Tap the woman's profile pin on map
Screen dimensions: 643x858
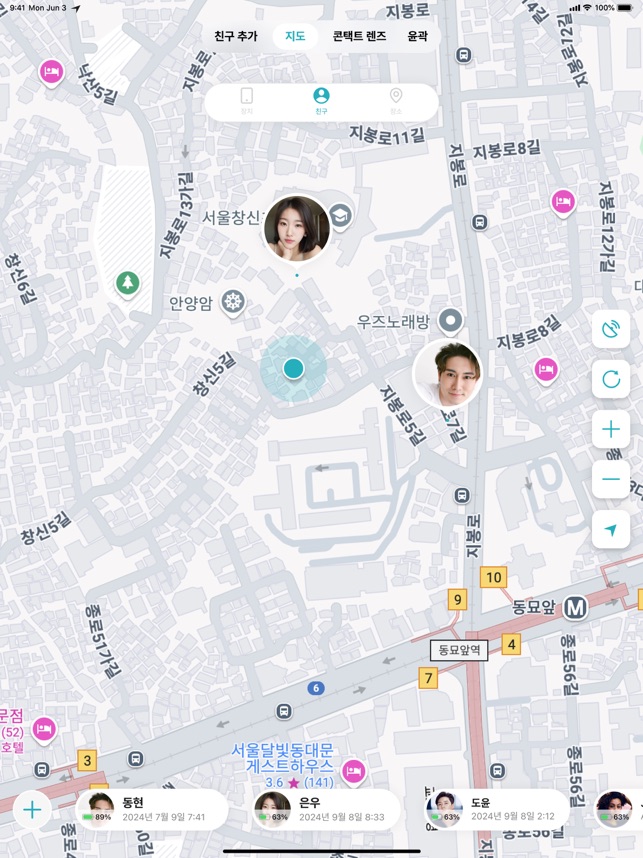pos(297,229)
